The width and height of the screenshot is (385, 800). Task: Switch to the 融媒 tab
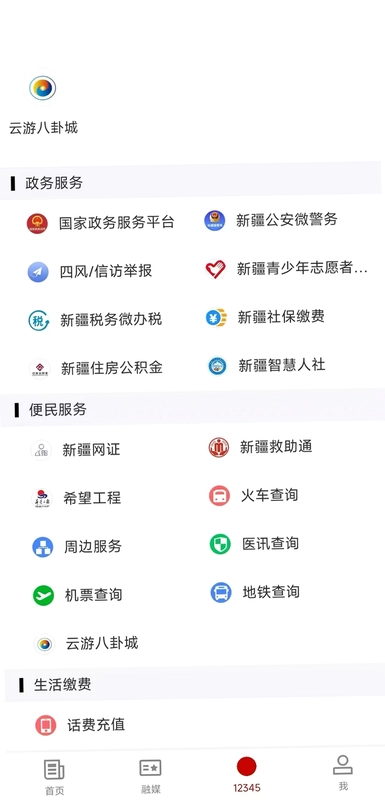(x=150, y=776)
